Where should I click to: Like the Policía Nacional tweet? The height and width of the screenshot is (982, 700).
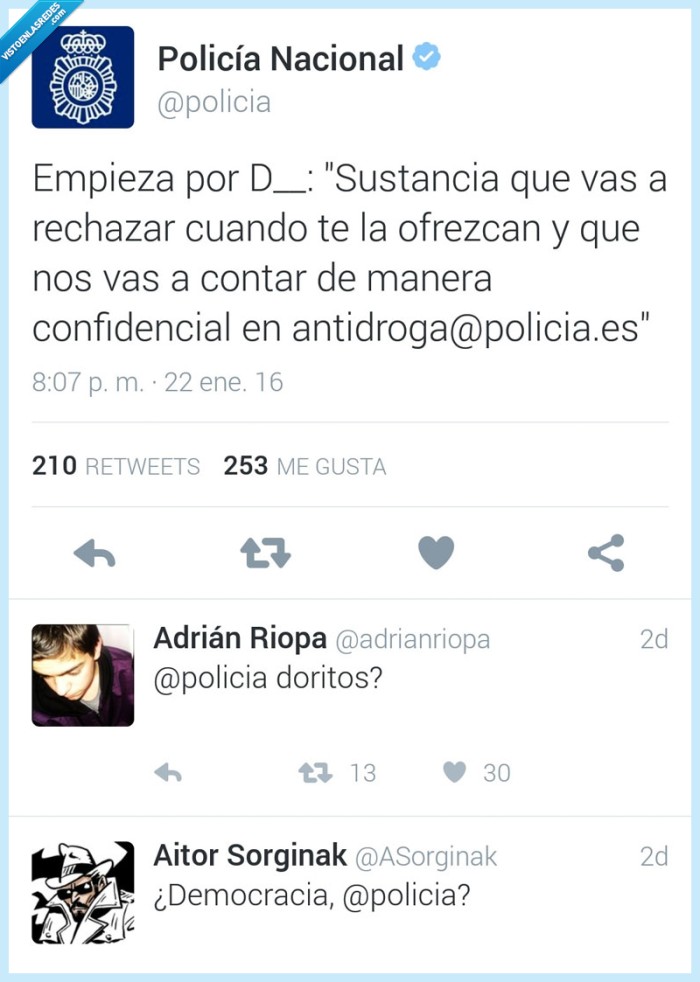[x=436, y=552]
